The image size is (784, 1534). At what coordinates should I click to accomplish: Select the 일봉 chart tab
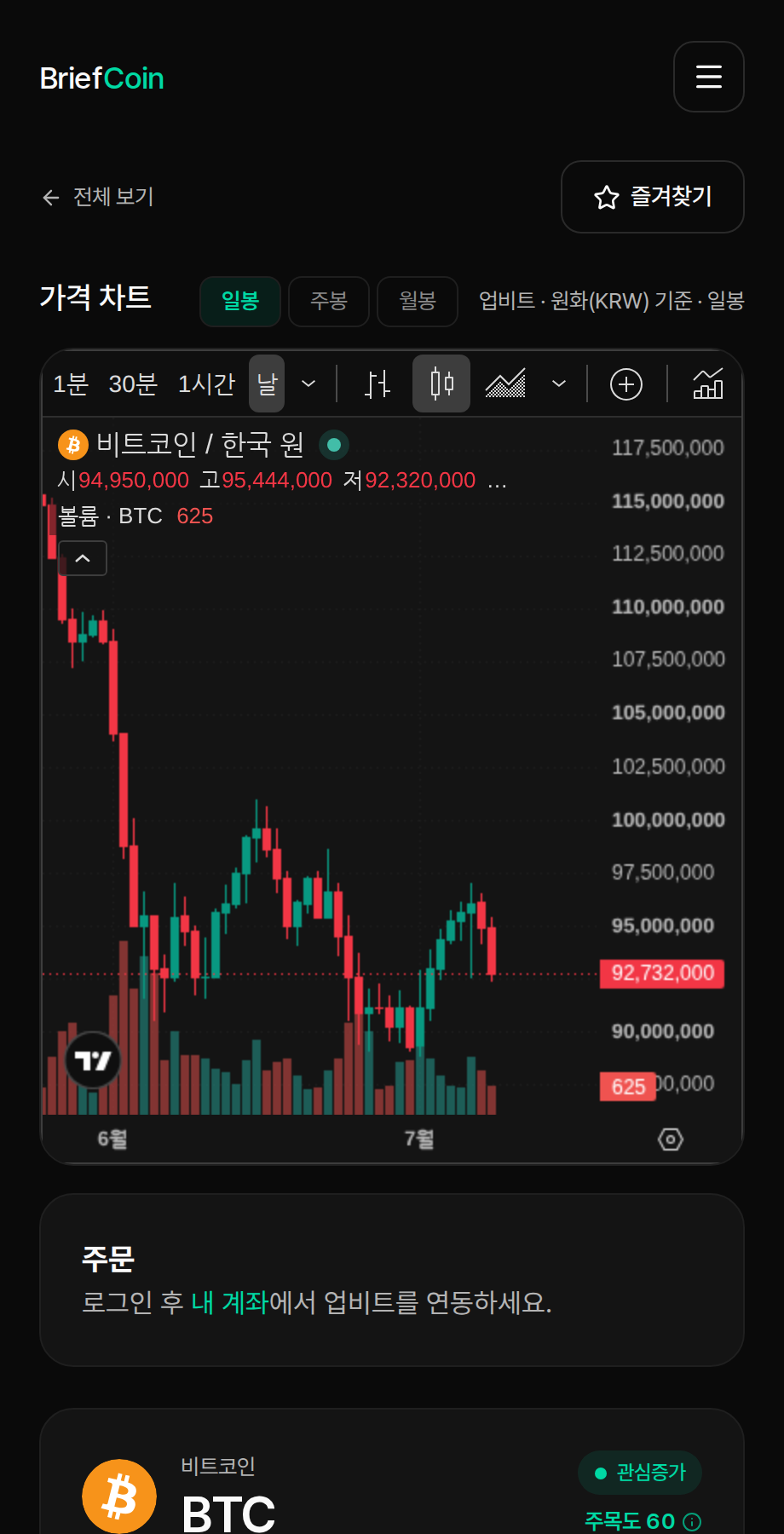pos(240,301)
